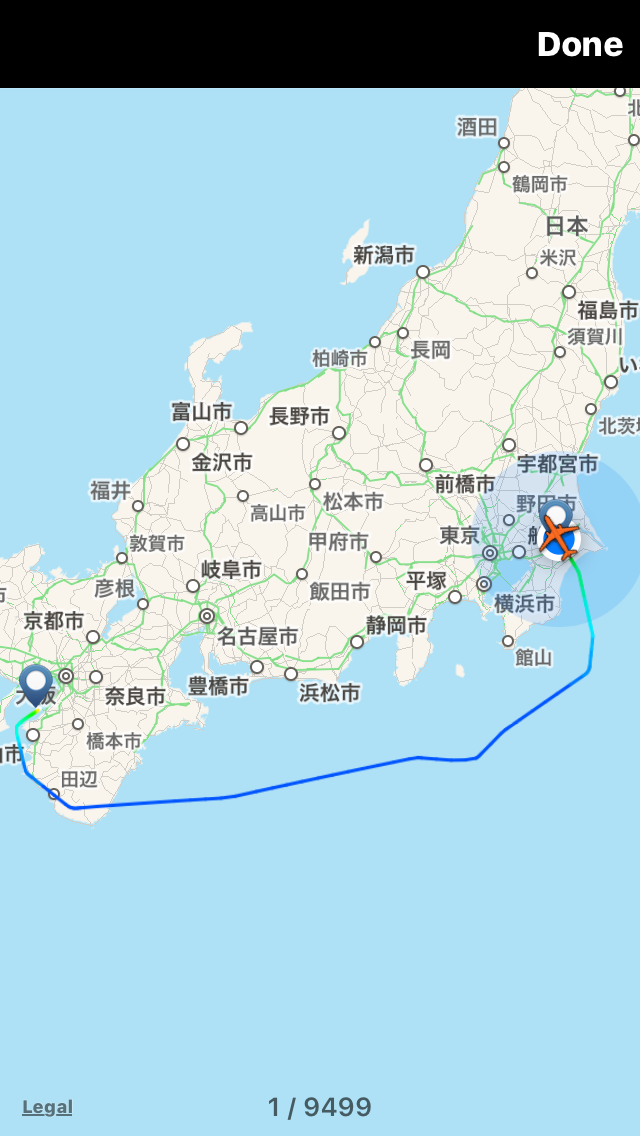
Task: Tap Done to close the map
Action: point(579,44)
